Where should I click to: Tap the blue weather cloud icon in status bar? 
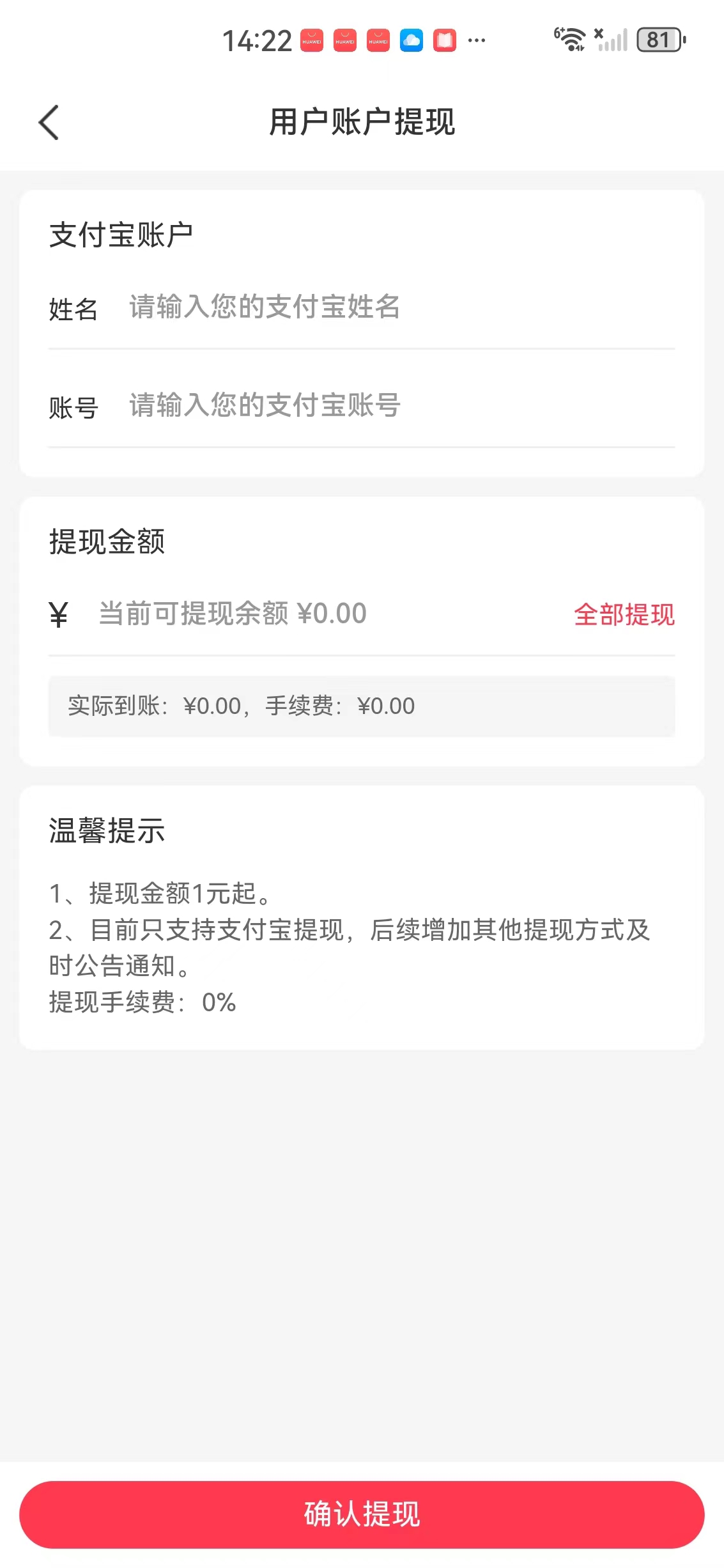coord(412,40)
